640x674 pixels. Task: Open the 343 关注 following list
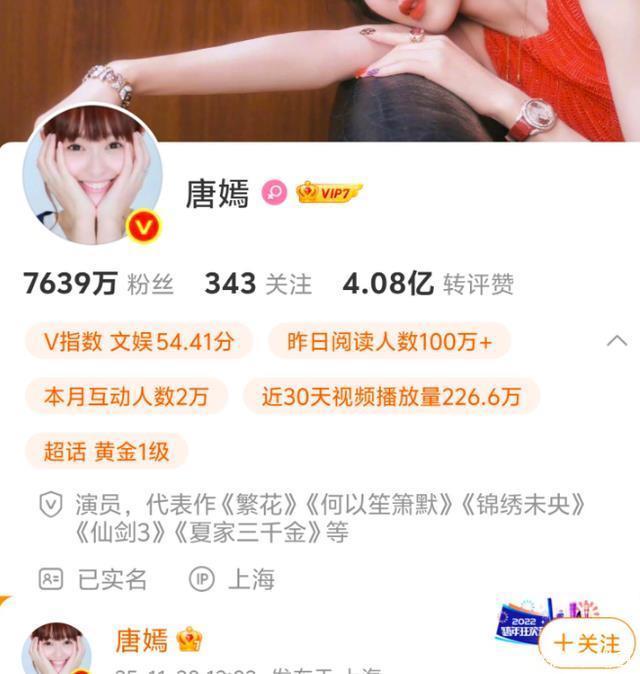click(x=258, y=285)
